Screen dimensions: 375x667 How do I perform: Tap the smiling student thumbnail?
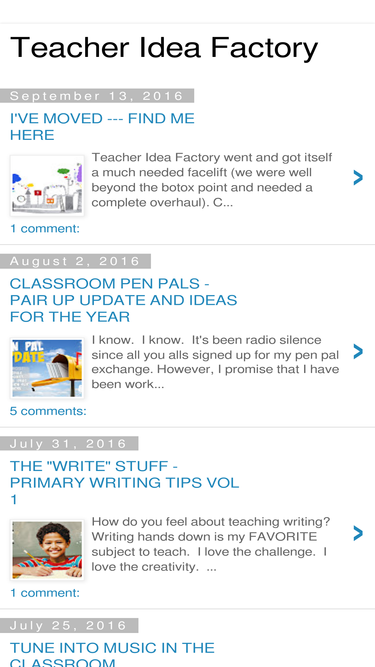pyautogui.click(x=47, y=550)
